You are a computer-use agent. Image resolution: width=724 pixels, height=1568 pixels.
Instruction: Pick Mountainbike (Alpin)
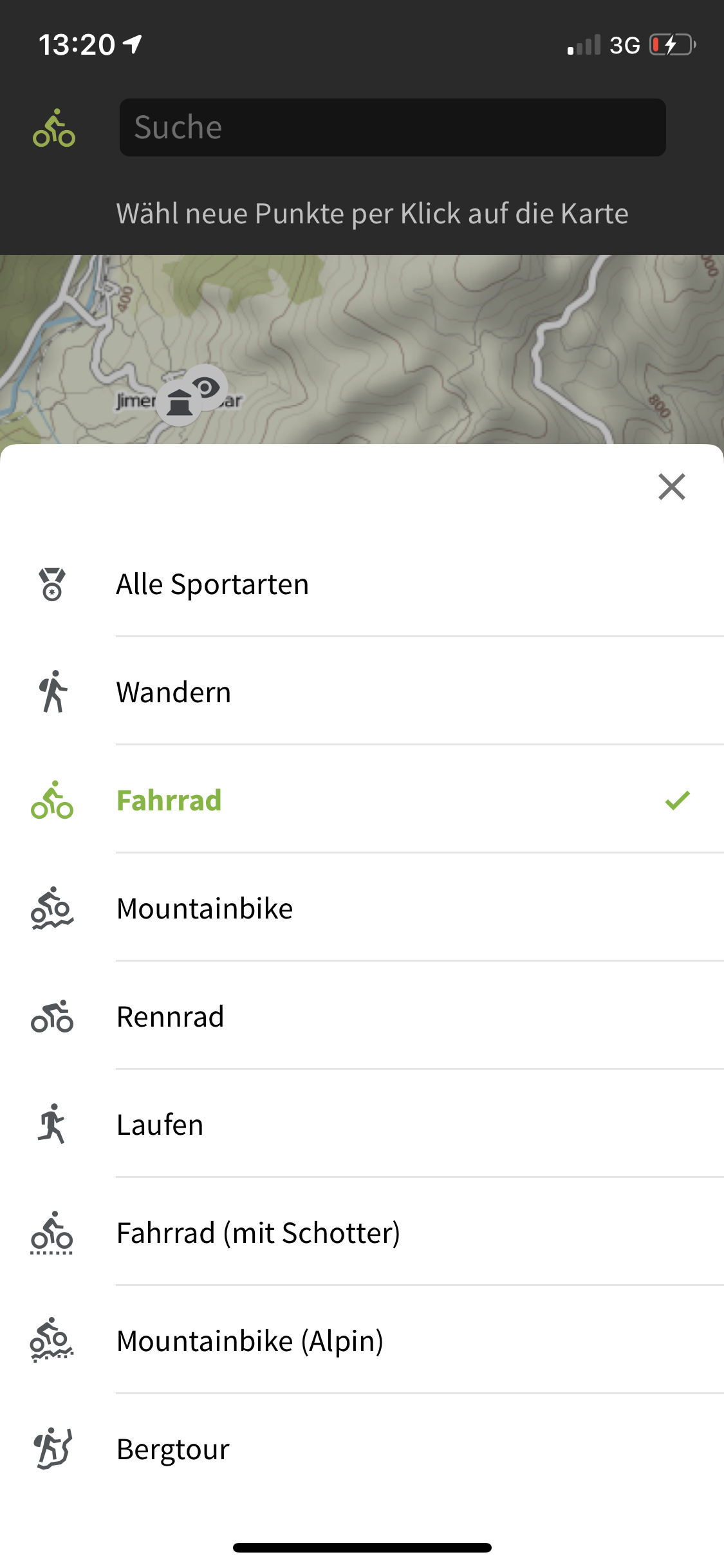(362, 1341)
